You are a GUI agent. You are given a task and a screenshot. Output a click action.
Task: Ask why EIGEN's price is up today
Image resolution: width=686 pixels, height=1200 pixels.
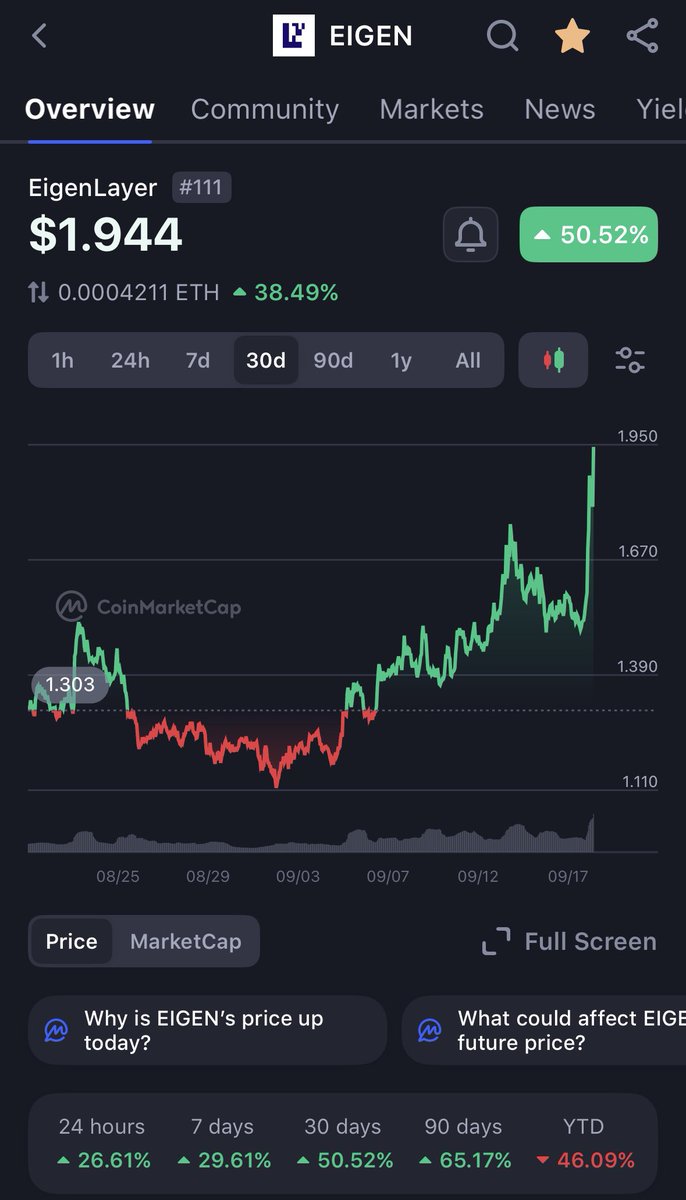coord(207,1030)
